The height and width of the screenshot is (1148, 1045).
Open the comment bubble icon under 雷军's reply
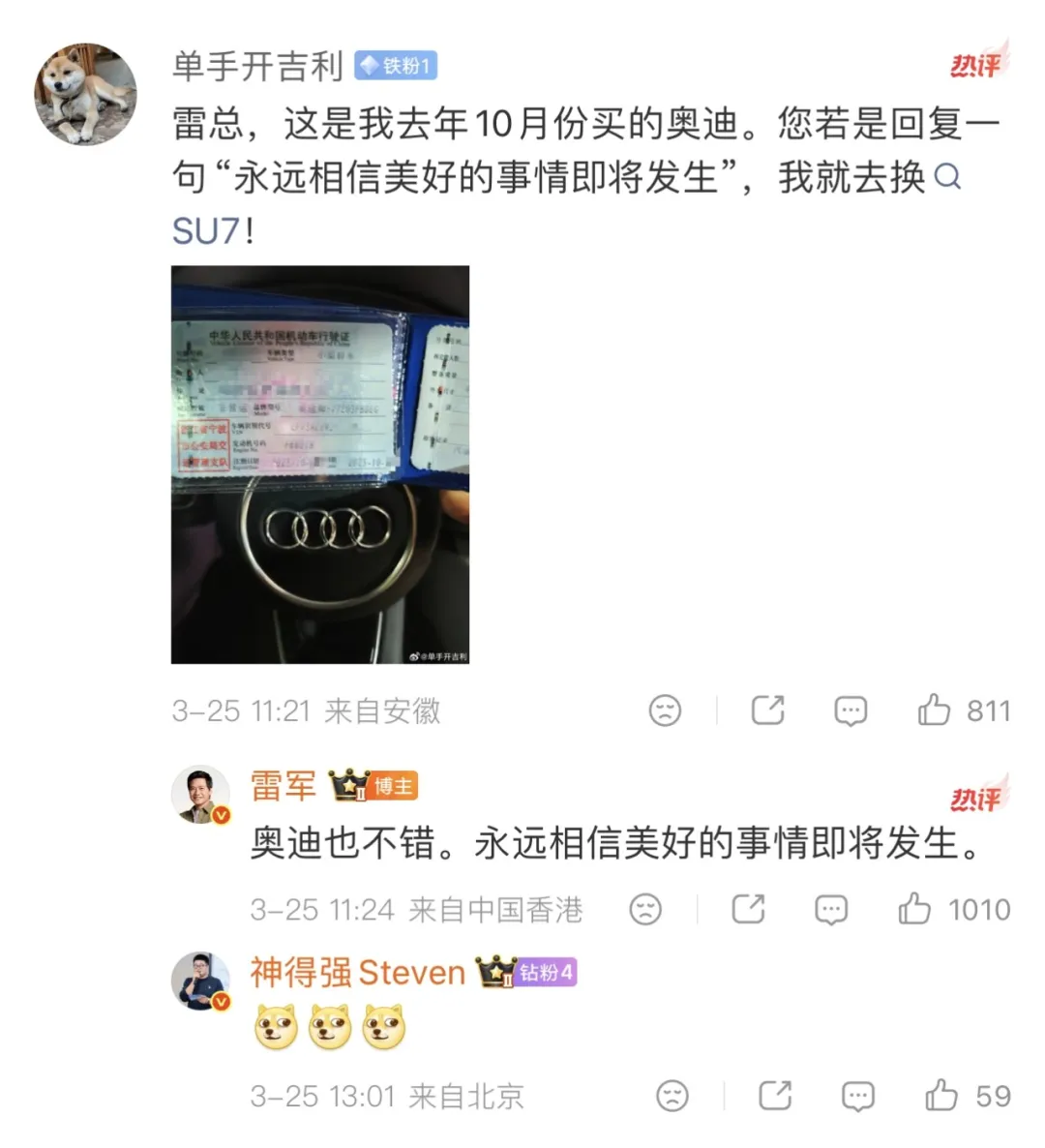(x=830, y=909)
